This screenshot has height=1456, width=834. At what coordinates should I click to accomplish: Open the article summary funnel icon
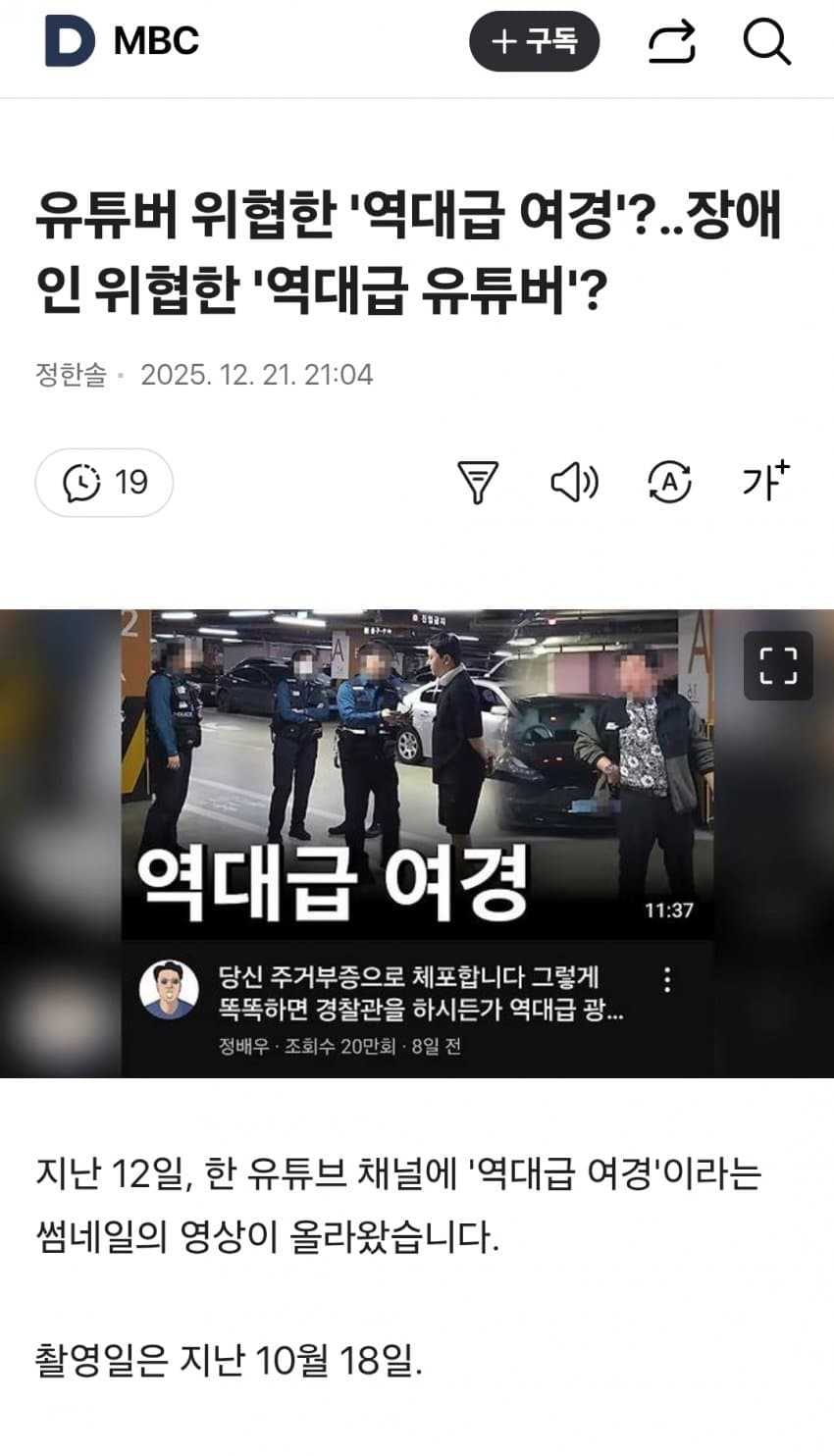click(x=478, y=483)
